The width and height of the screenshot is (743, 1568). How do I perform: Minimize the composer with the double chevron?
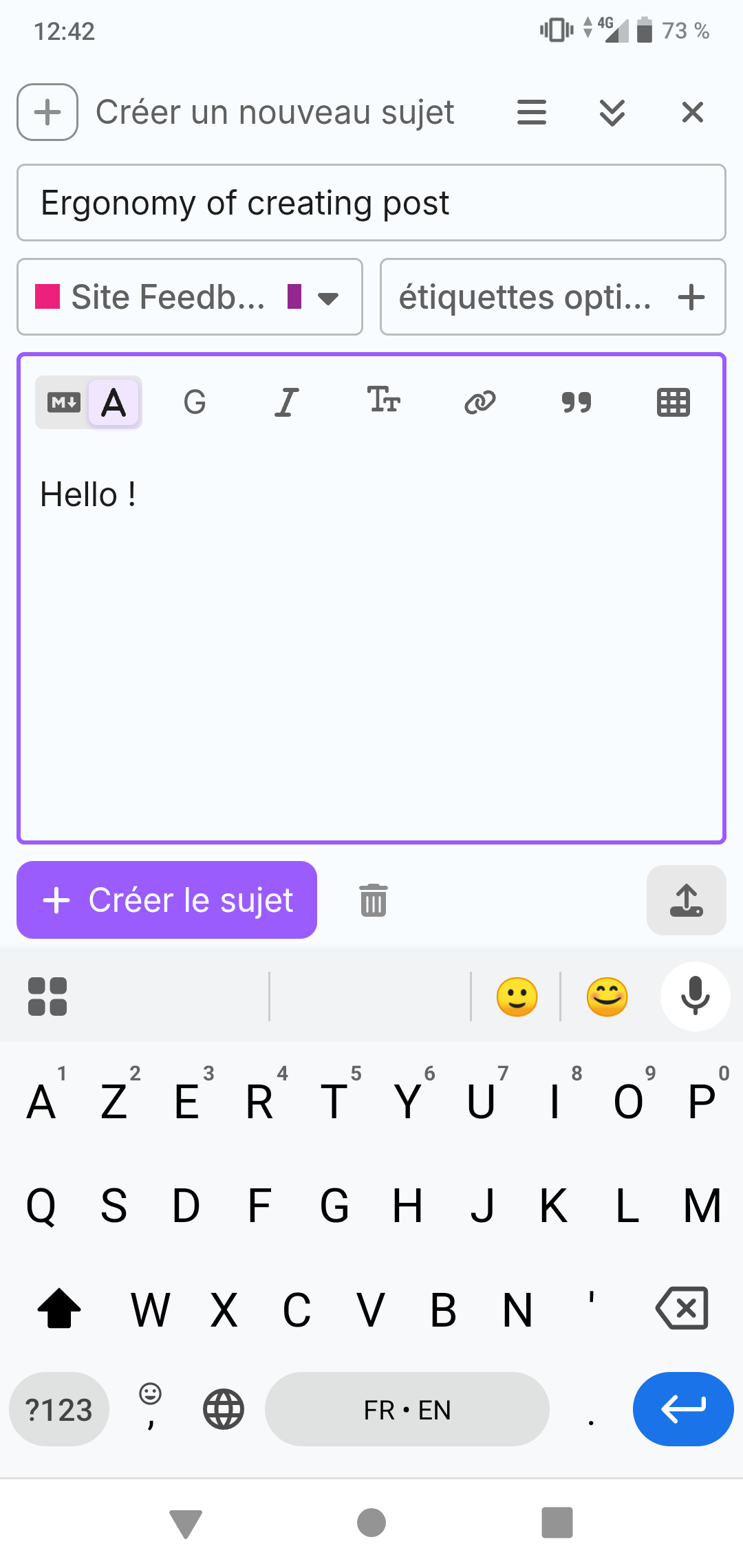pyautogui.click(x=612, y=112)
